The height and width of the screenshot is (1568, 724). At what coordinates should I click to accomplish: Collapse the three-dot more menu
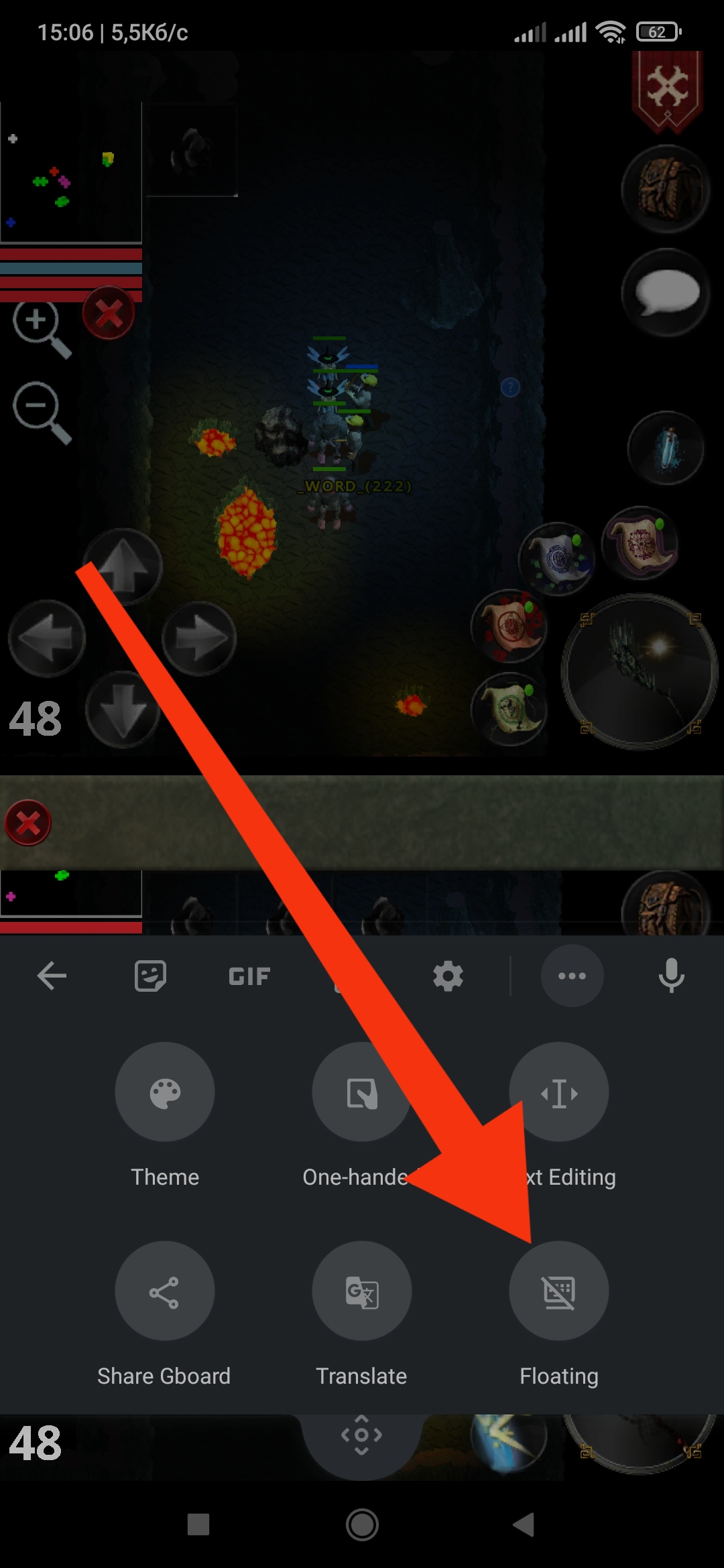572,976
